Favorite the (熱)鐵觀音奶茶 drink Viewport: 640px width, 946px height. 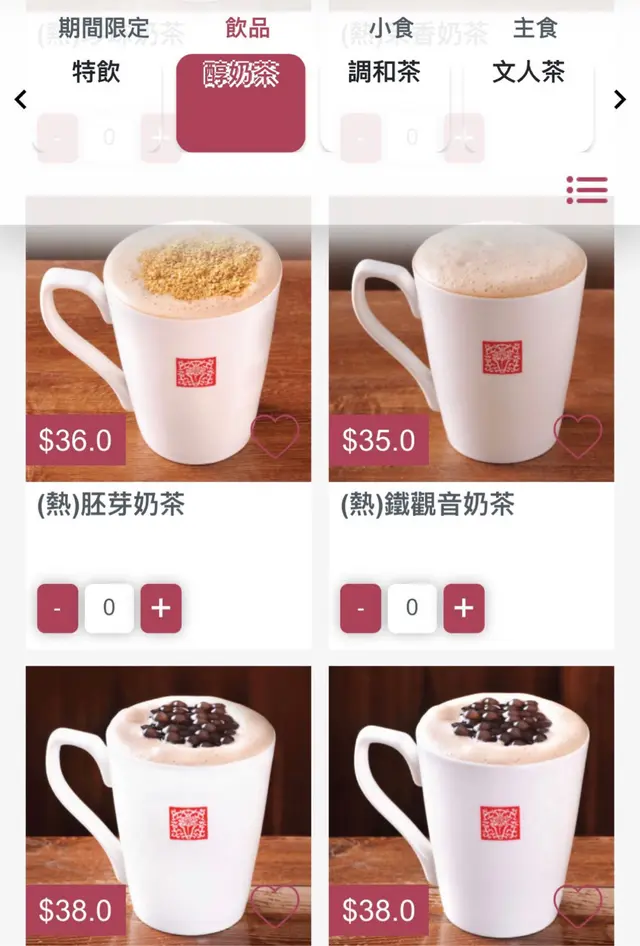578,436
